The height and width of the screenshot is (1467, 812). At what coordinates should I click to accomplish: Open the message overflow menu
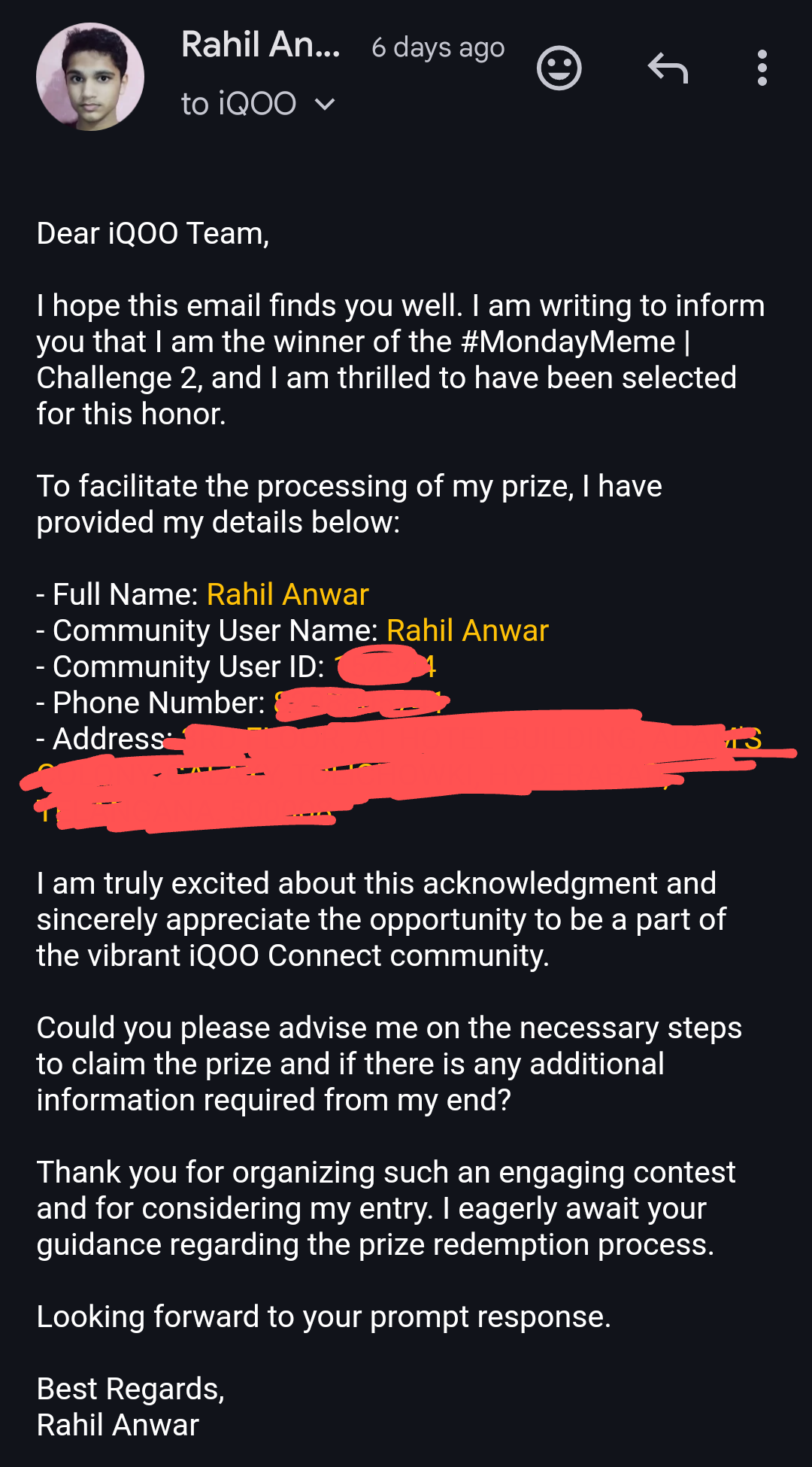(762, 68)
